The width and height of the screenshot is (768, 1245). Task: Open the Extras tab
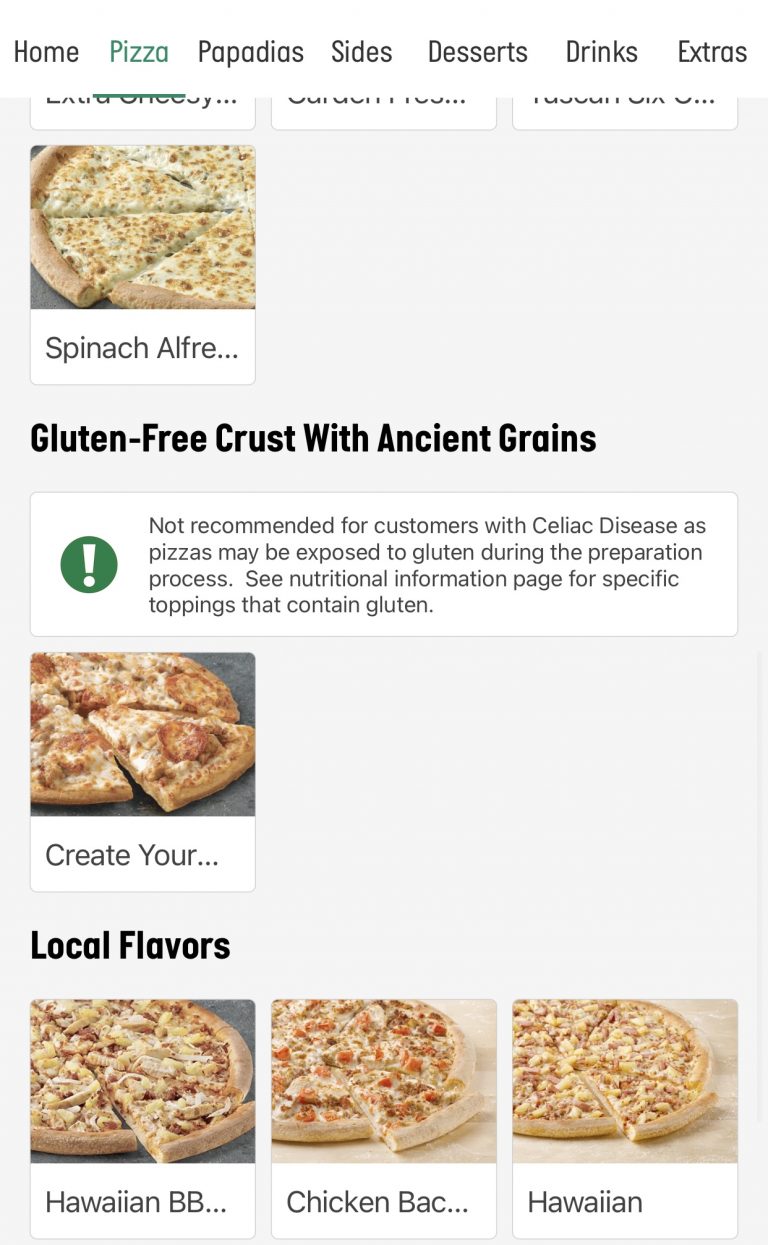(712, 52)
